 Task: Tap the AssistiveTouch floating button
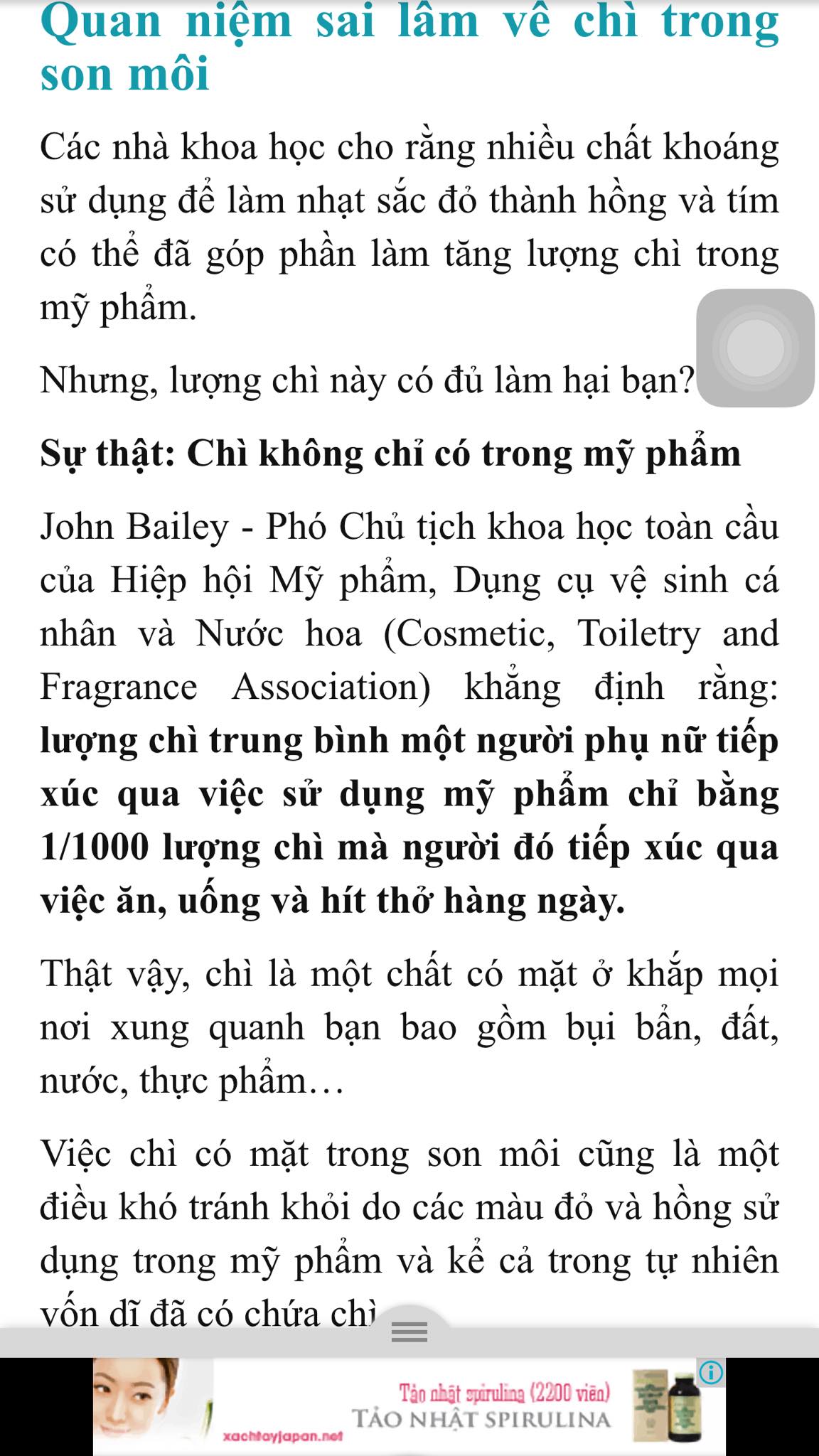[x=755, y=348]
